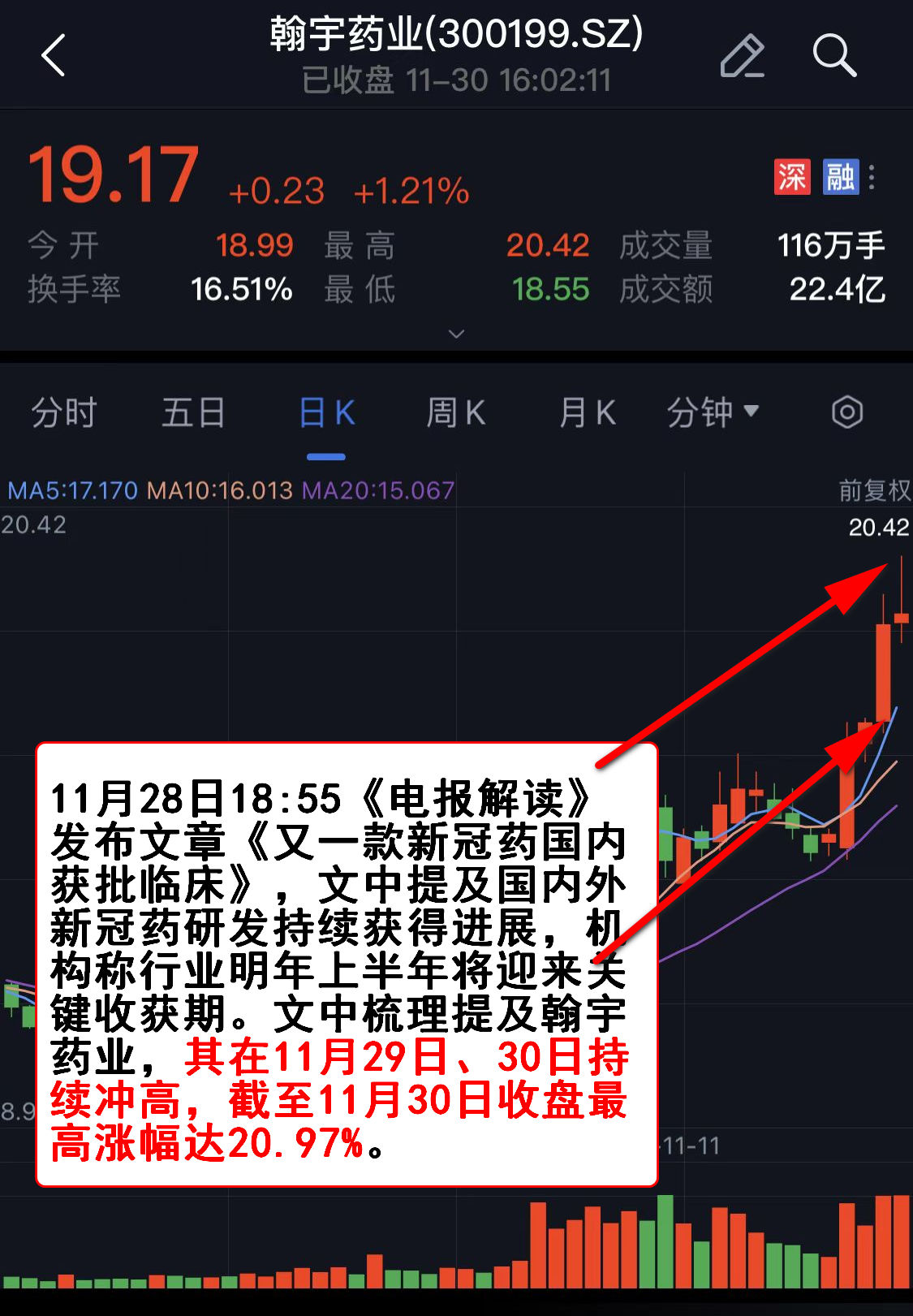The width and height of the screenshot is (913, 1316).
Task: Open stock search
Action: [834, 56]
